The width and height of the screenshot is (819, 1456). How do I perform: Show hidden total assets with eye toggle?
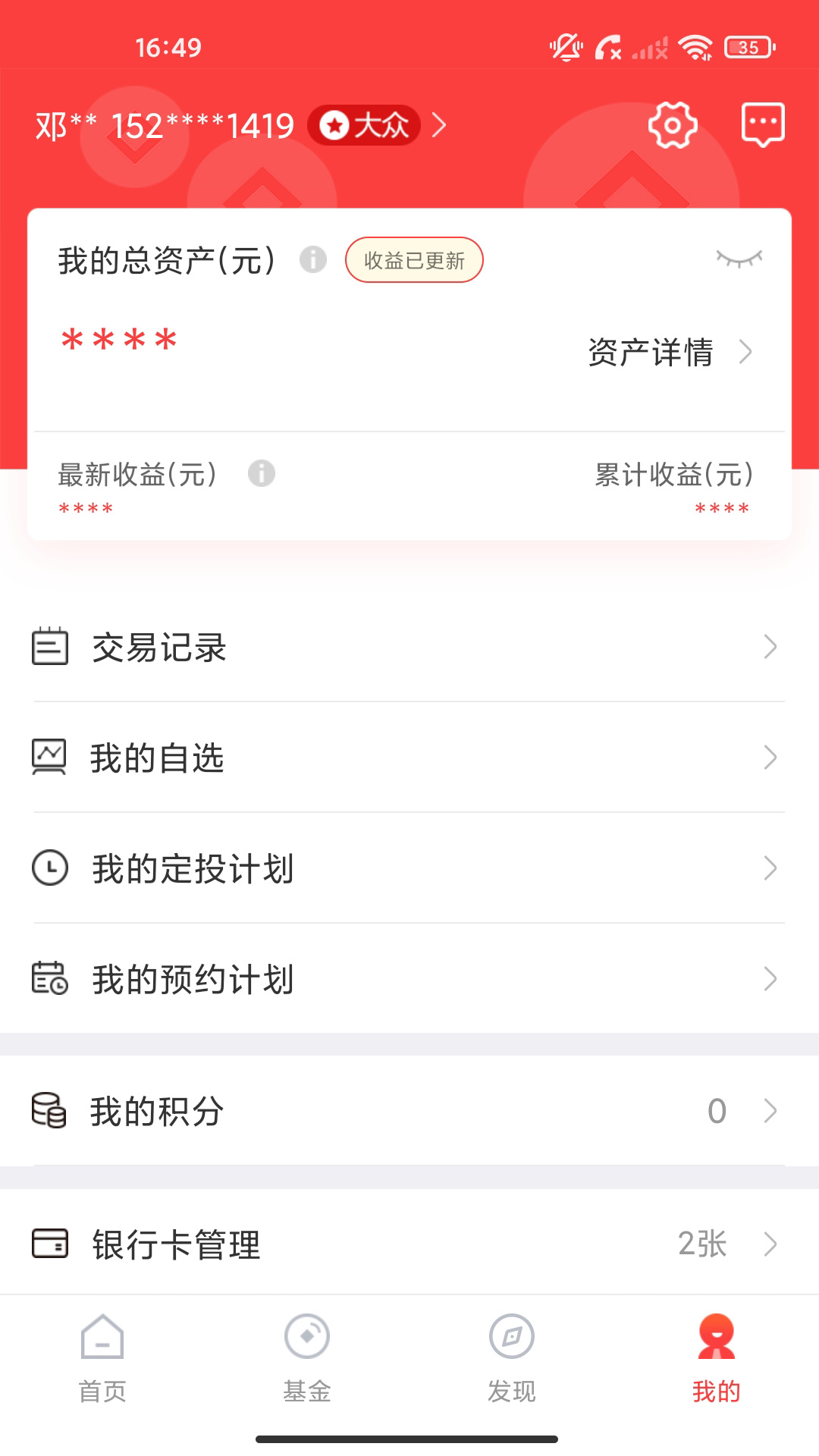tap(739, 259)
